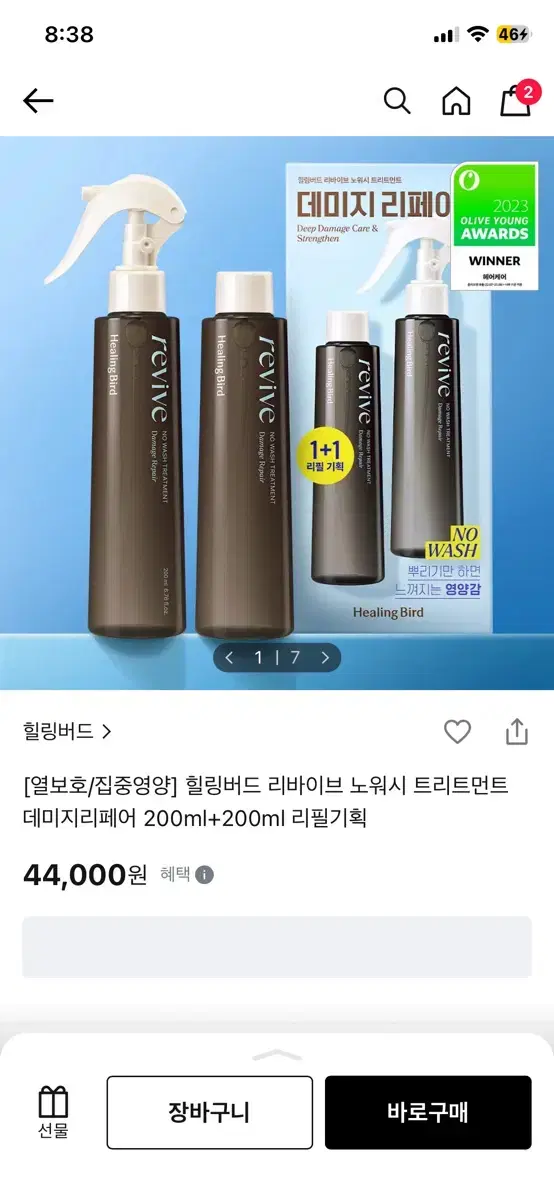This screenshot has height=1200, width=554.
Task: Open the 힐링버드 brand page
Action: point(67,731)
